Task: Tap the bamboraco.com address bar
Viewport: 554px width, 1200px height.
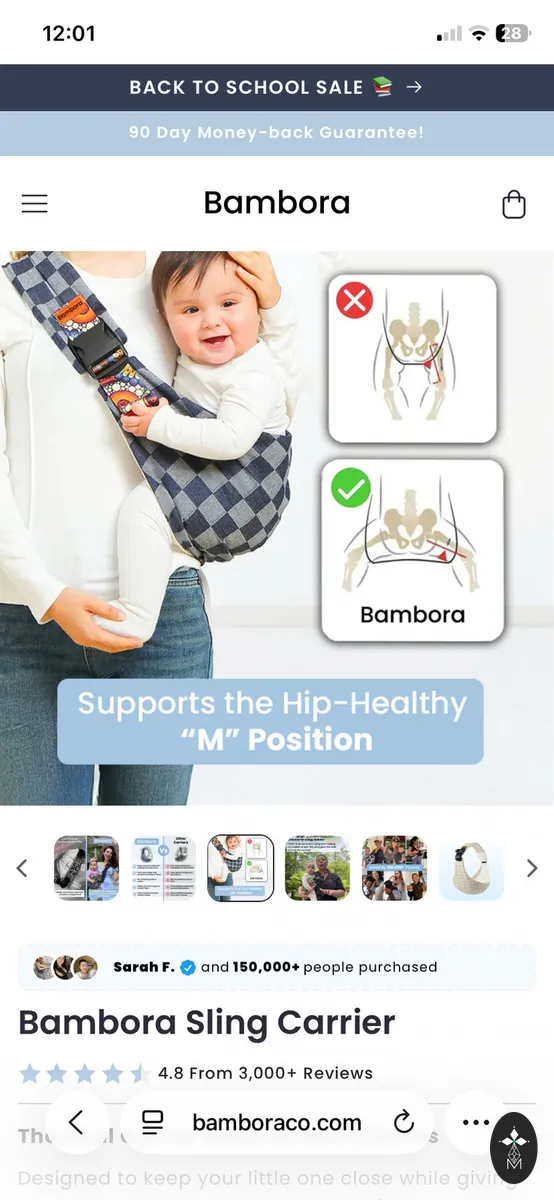Action: [277, 1123]
